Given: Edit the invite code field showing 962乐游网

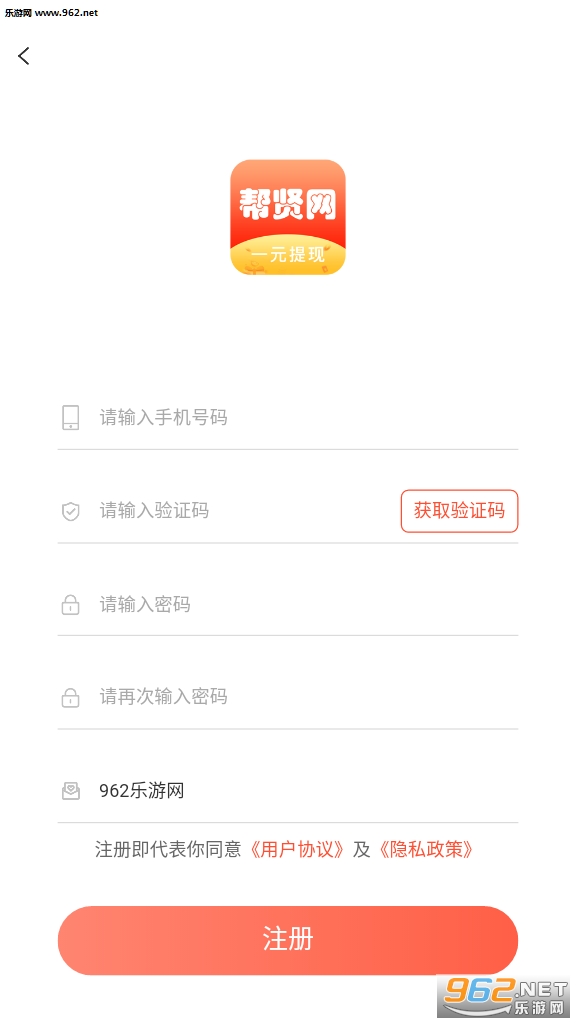Looking at the screenshot, I should click(x=287, y=791).
